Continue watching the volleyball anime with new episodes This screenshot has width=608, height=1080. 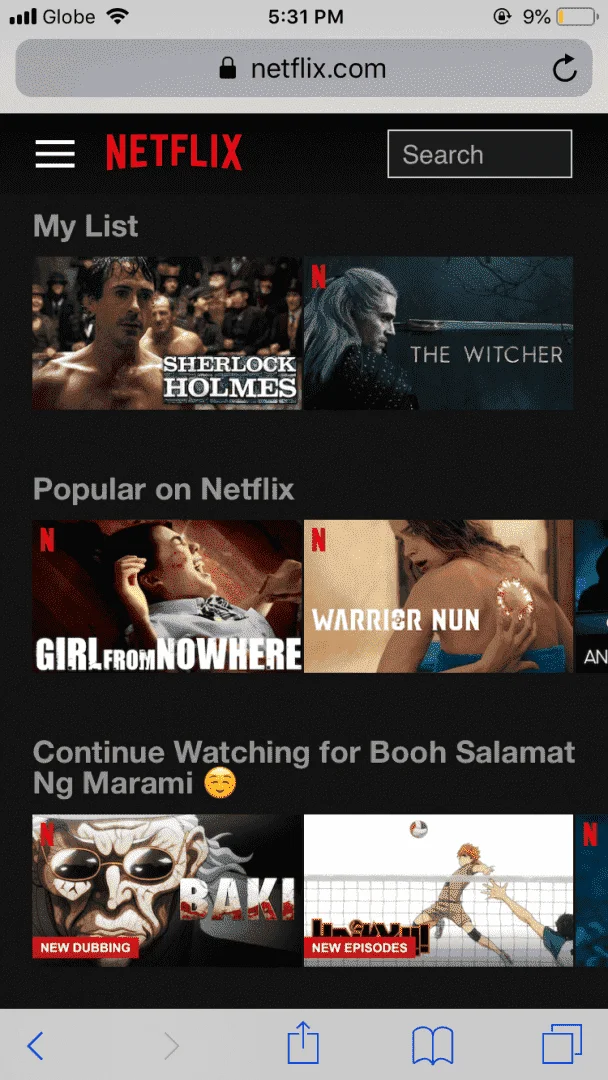[x=439, y=891]
